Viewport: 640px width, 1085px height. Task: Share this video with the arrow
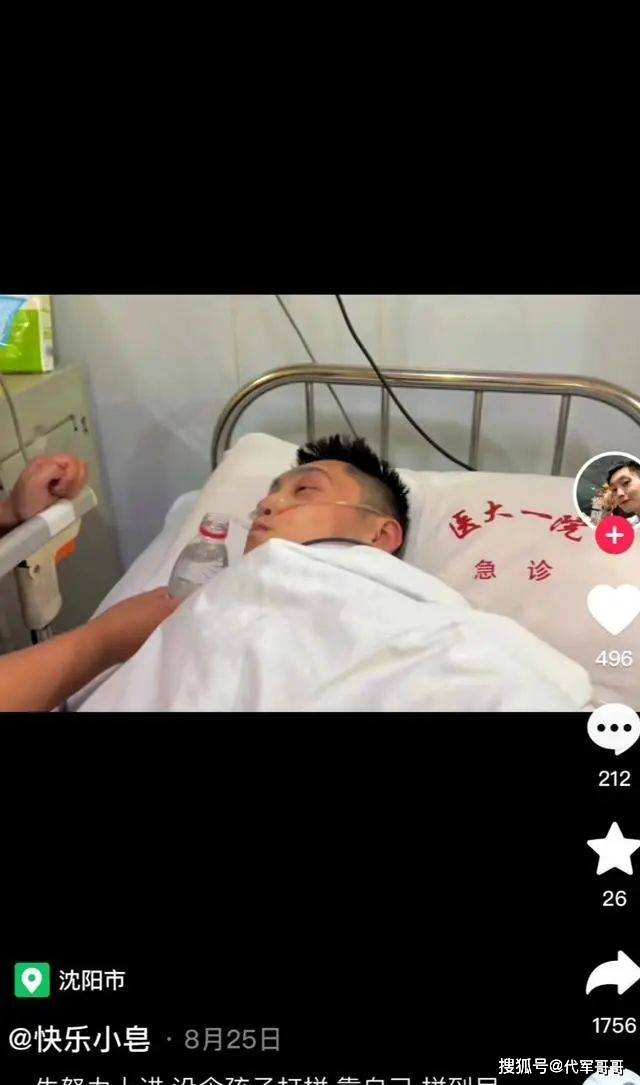613,974
